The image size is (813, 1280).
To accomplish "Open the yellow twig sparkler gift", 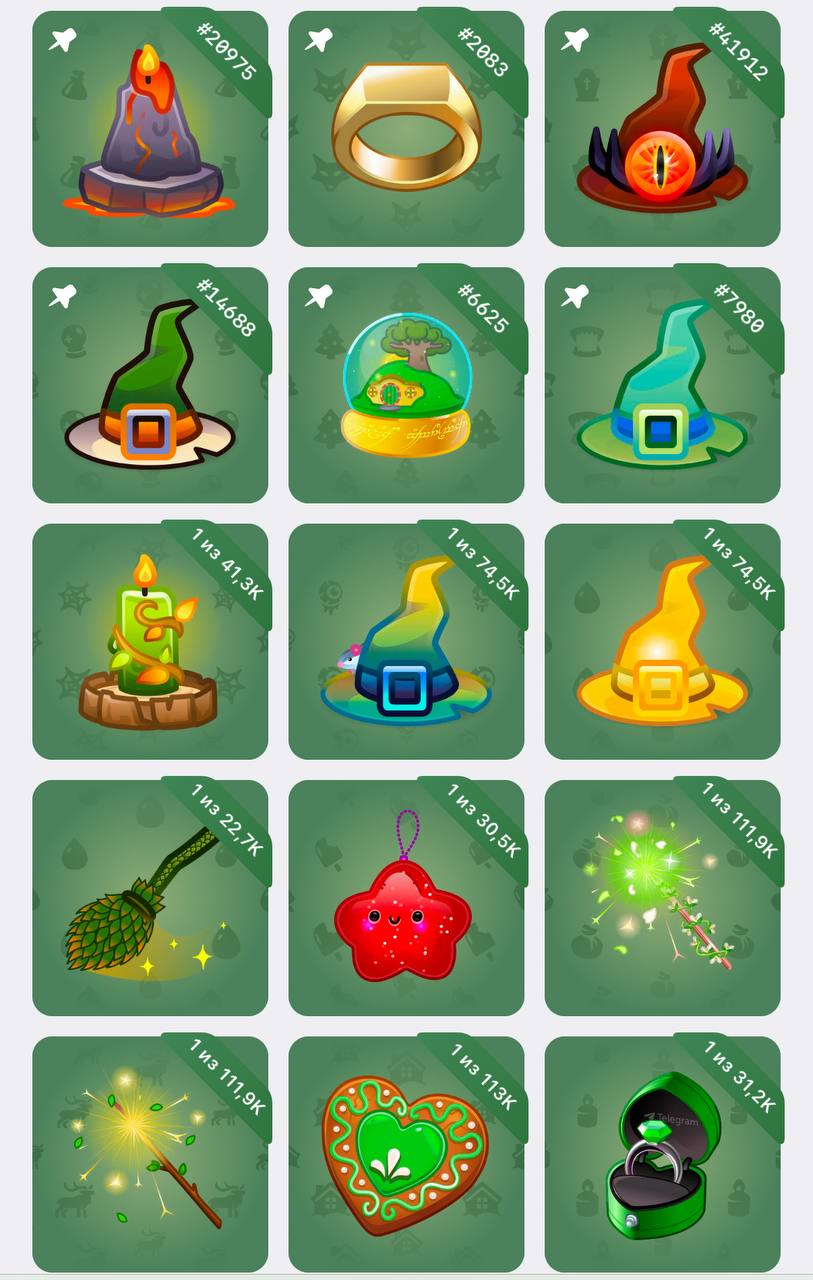I will click(x=150, y=1154).
